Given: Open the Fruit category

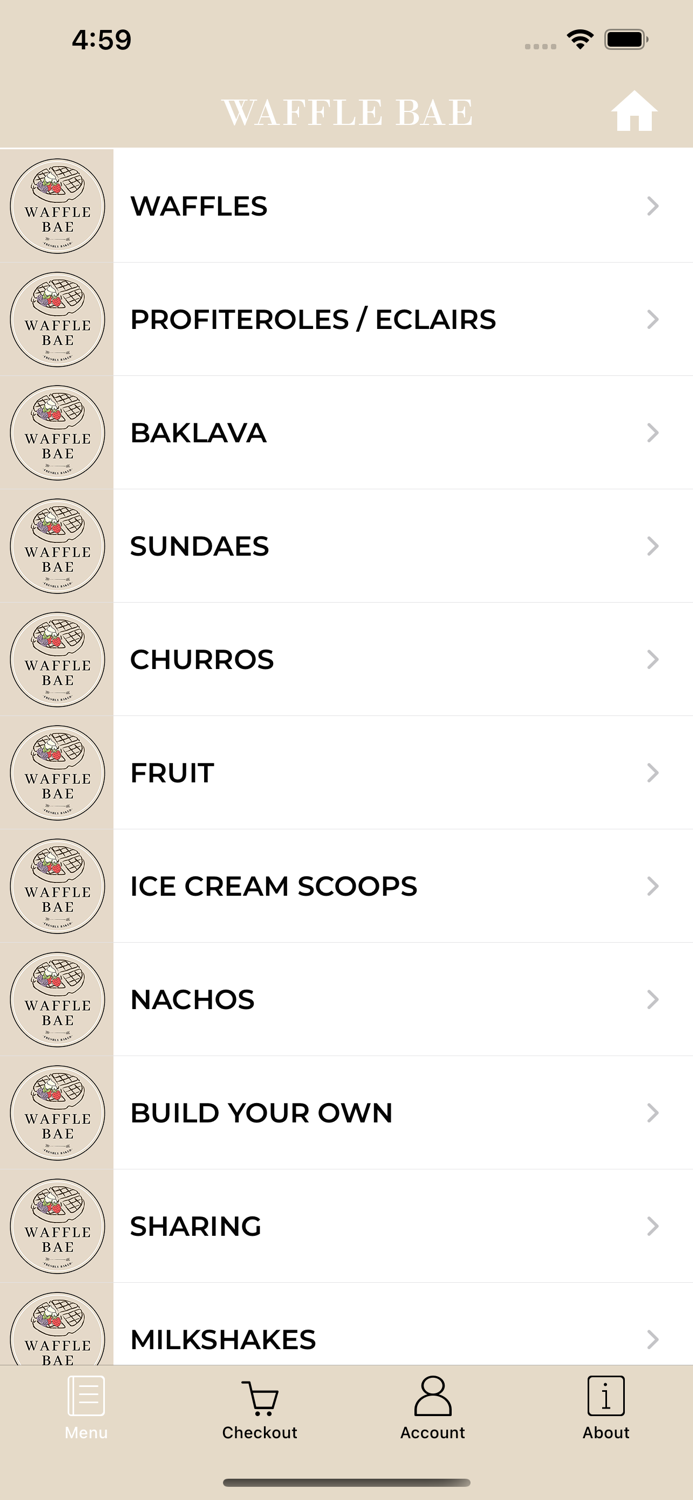Looking at the screenshot, I should (346, 773).
